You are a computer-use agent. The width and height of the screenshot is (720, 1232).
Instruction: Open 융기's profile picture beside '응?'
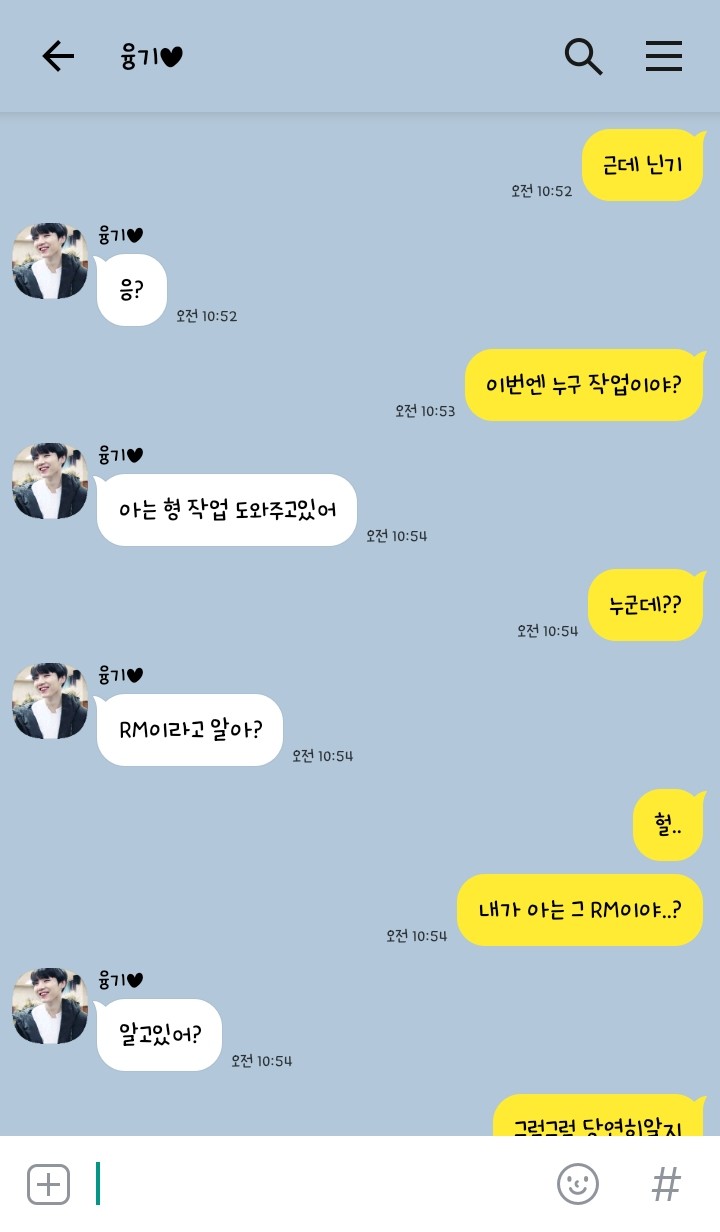(x=50, y=261)
